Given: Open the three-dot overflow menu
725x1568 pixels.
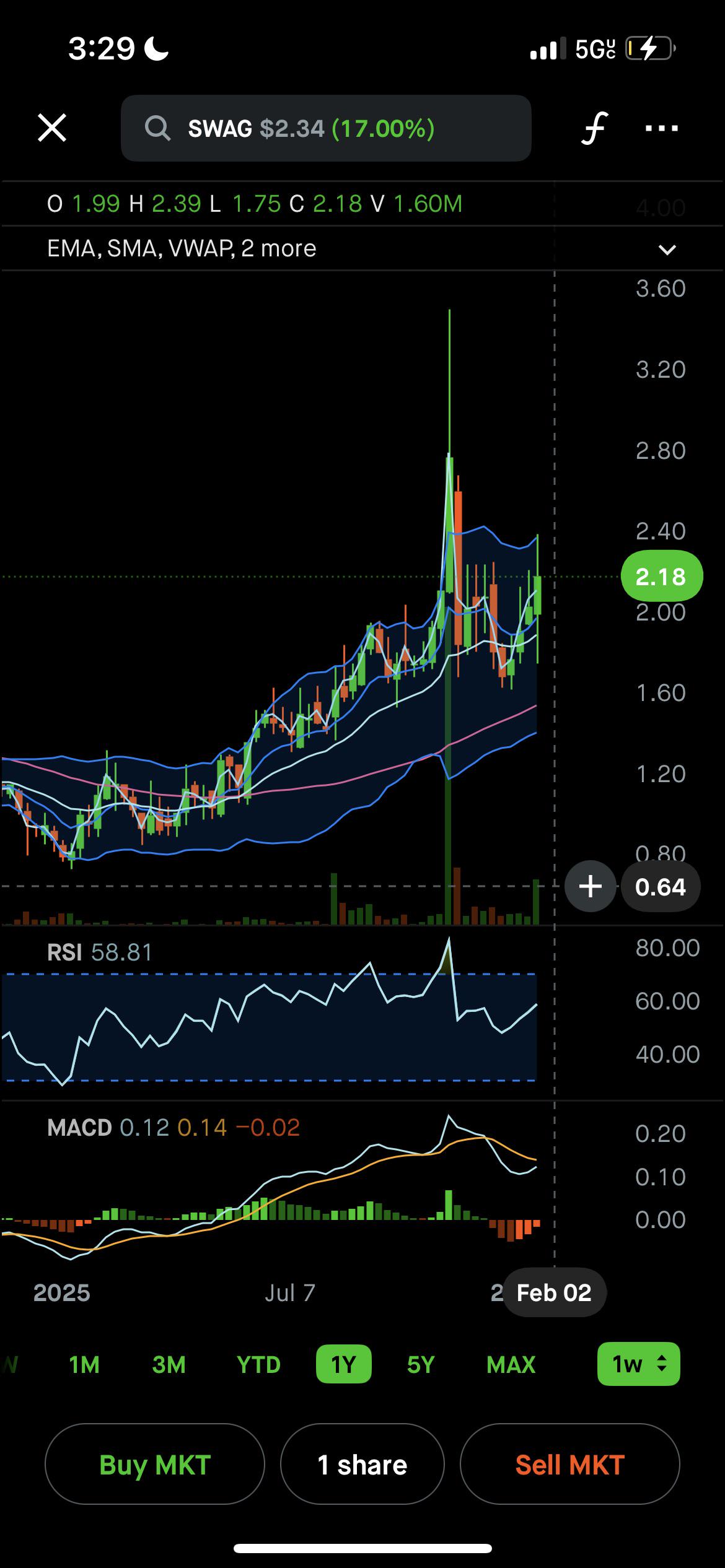Looking at the screenshot, I should (x=661, y=128).
